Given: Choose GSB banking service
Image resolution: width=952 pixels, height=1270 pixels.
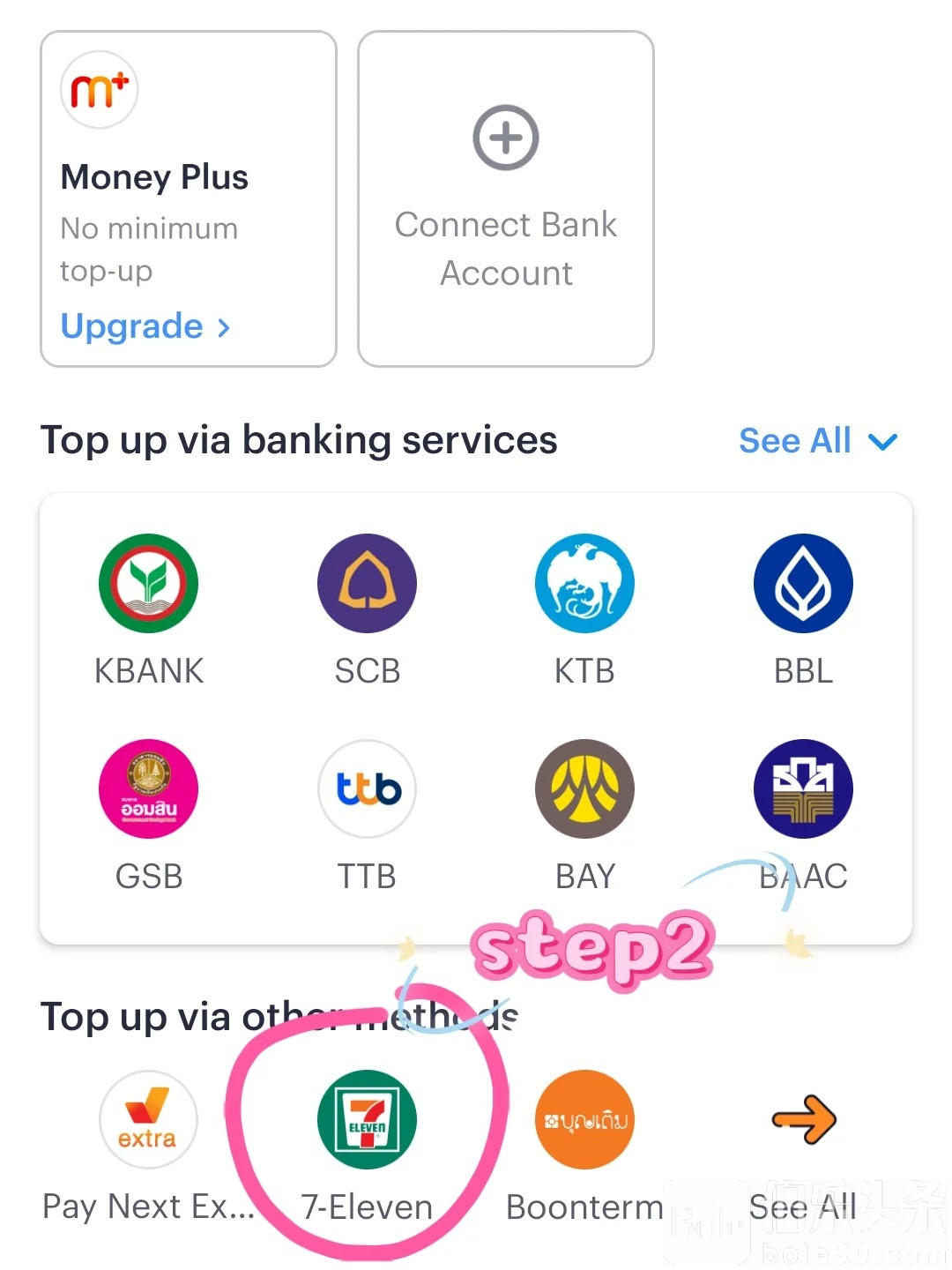Looking at the screenshot, I should pyautogui.click(x=148, y=789).
